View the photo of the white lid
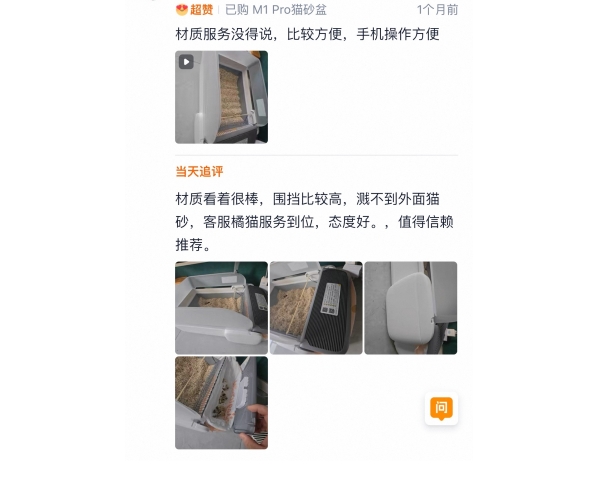The image size is (600, 500). coord(410,308)
